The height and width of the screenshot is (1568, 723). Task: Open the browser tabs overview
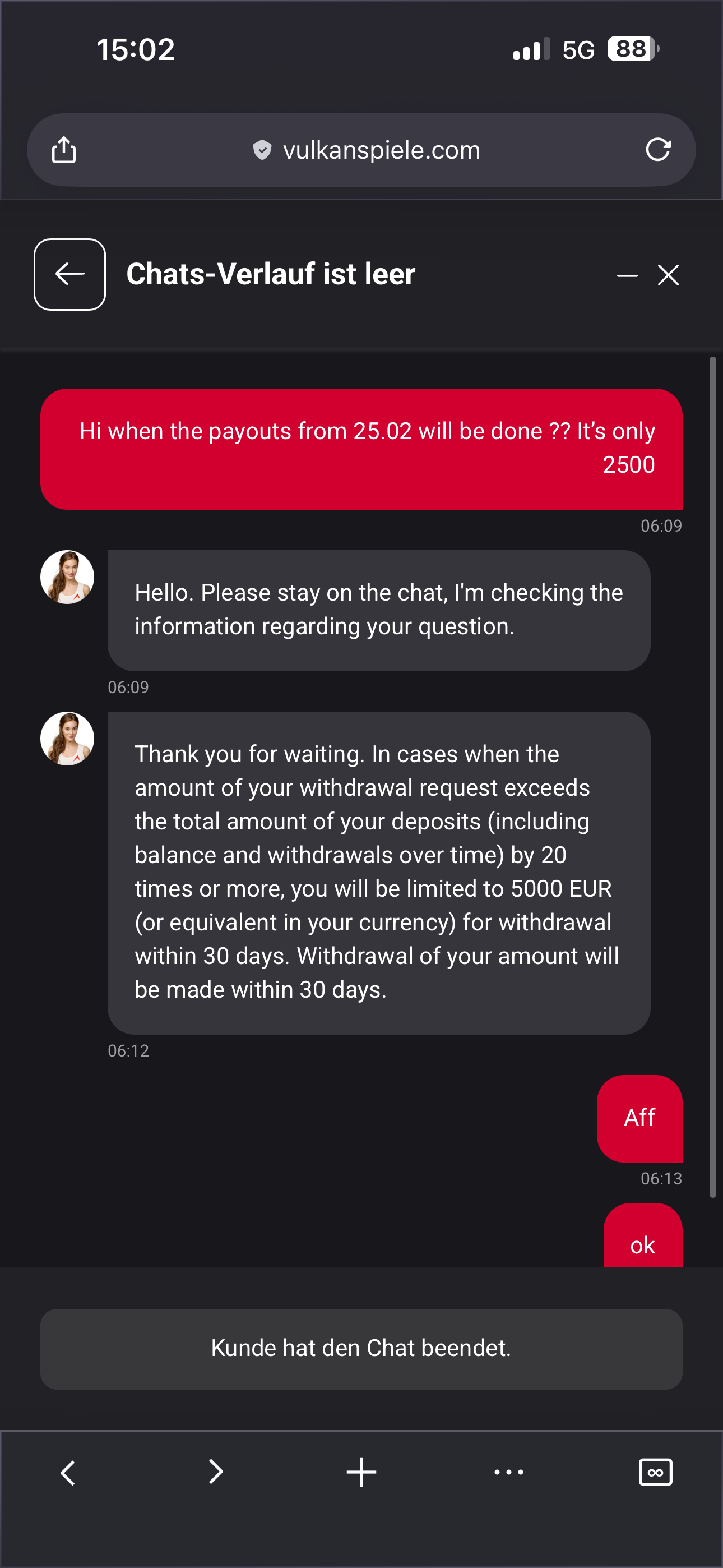[655, 1472]
